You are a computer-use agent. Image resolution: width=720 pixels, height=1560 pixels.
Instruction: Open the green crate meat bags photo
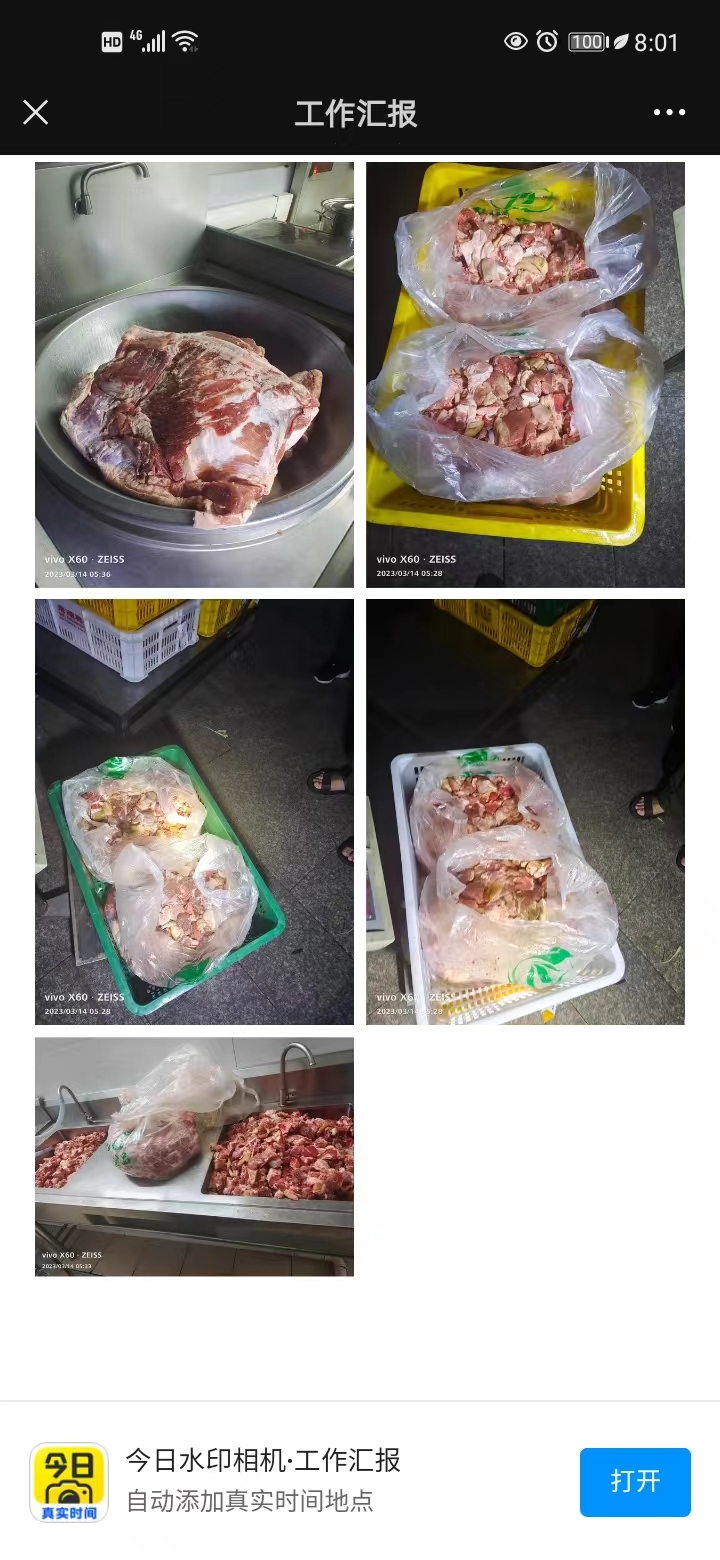194,812
